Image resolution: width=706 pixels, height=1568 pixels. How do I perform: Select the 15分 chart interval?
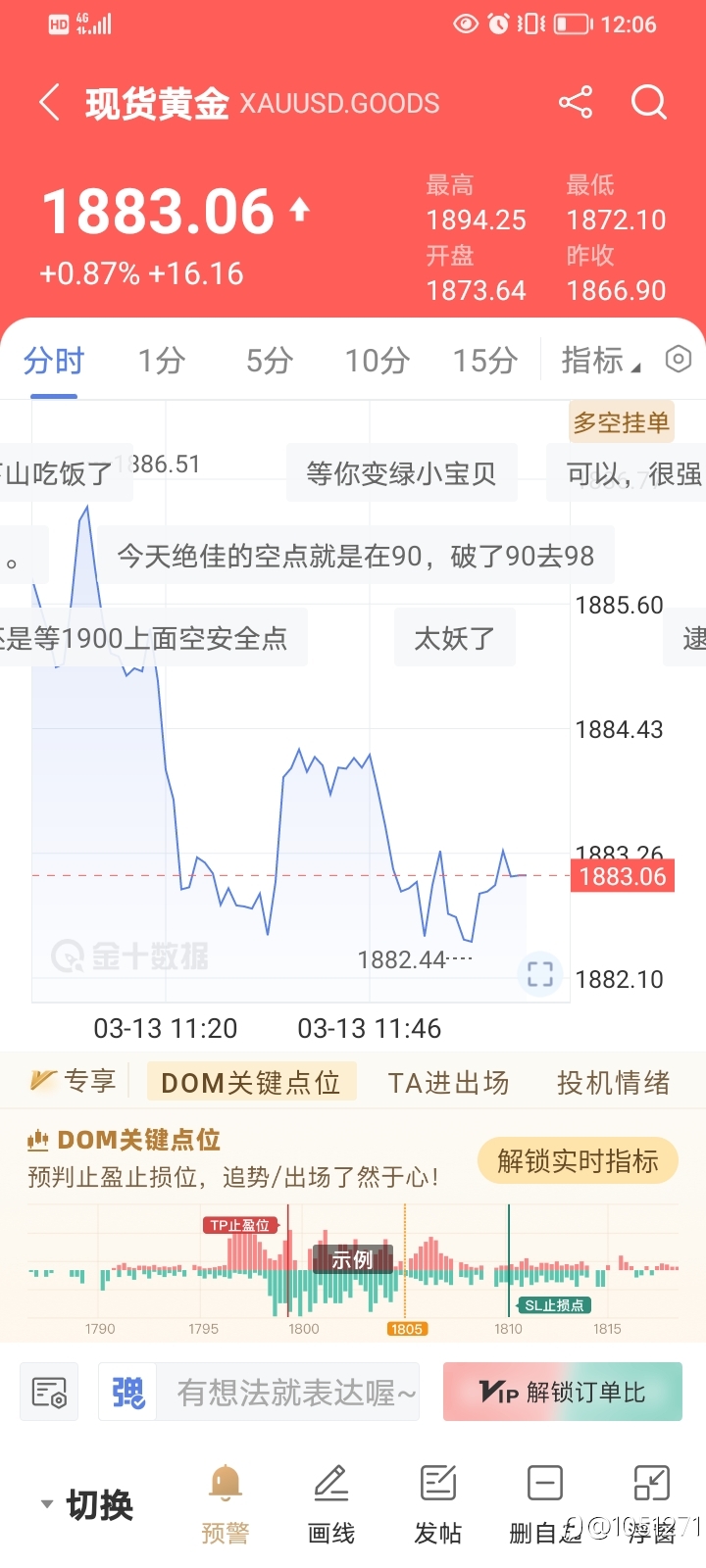click(x=484, y=361)
